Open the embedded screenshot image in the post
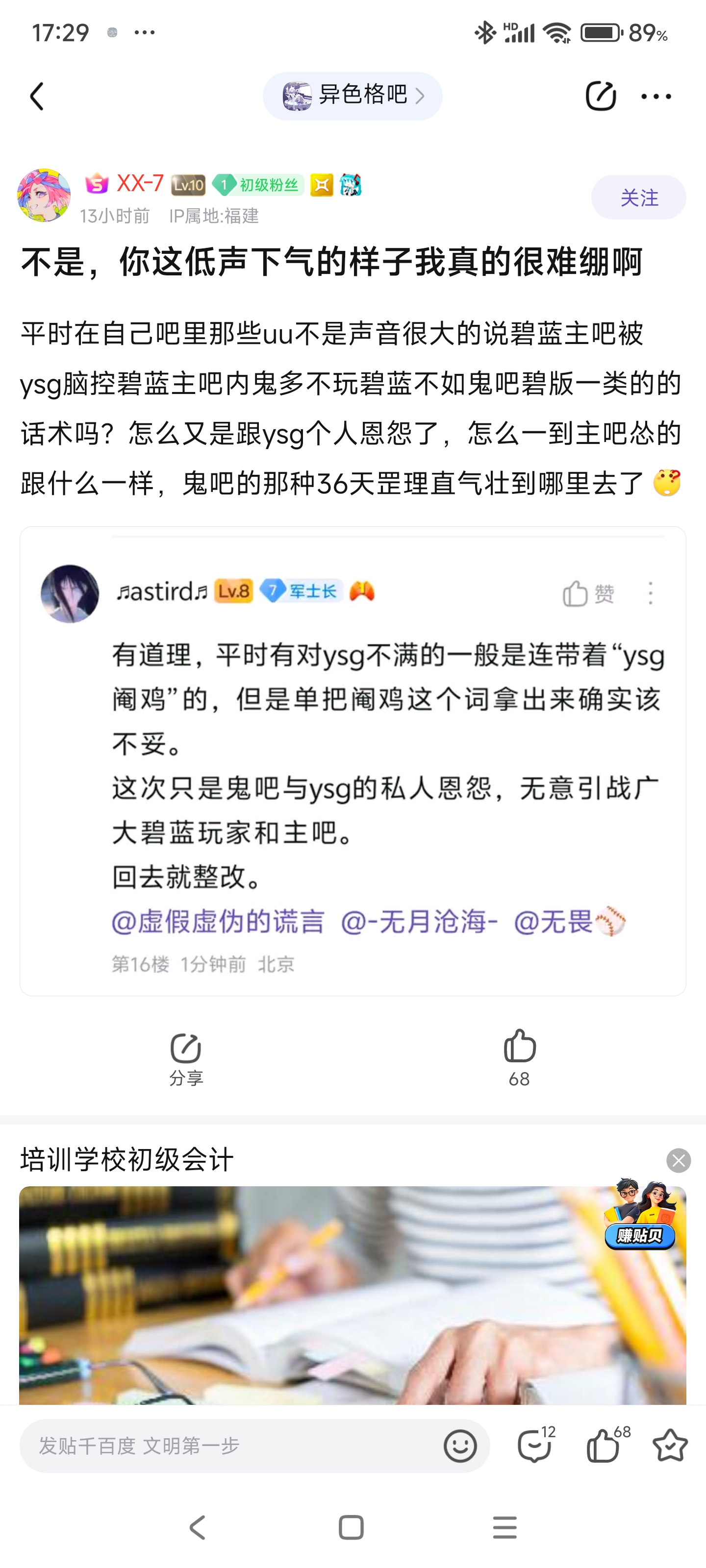This screenshot has height=1568, width=706. (353, 761)
